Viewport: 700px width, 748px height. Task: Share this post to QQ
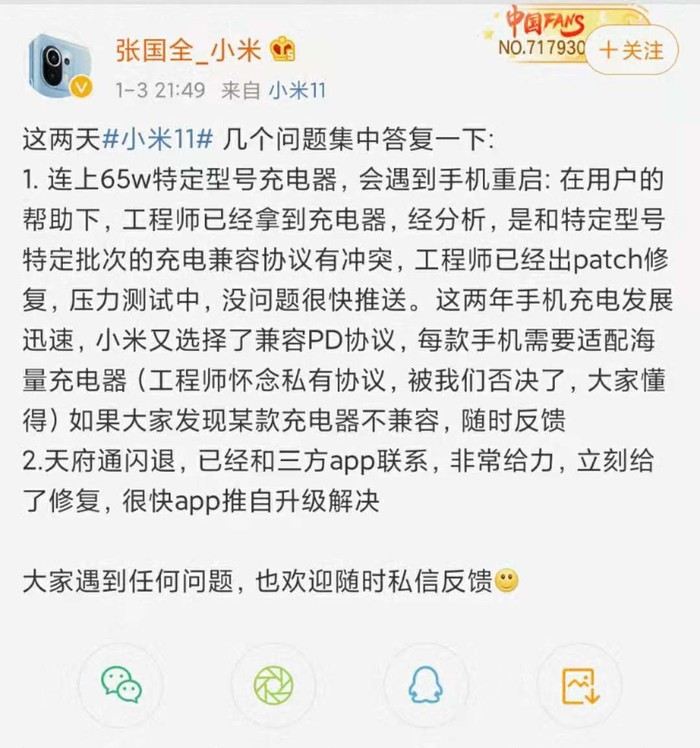pyautogui.click(x=426, y=685)
